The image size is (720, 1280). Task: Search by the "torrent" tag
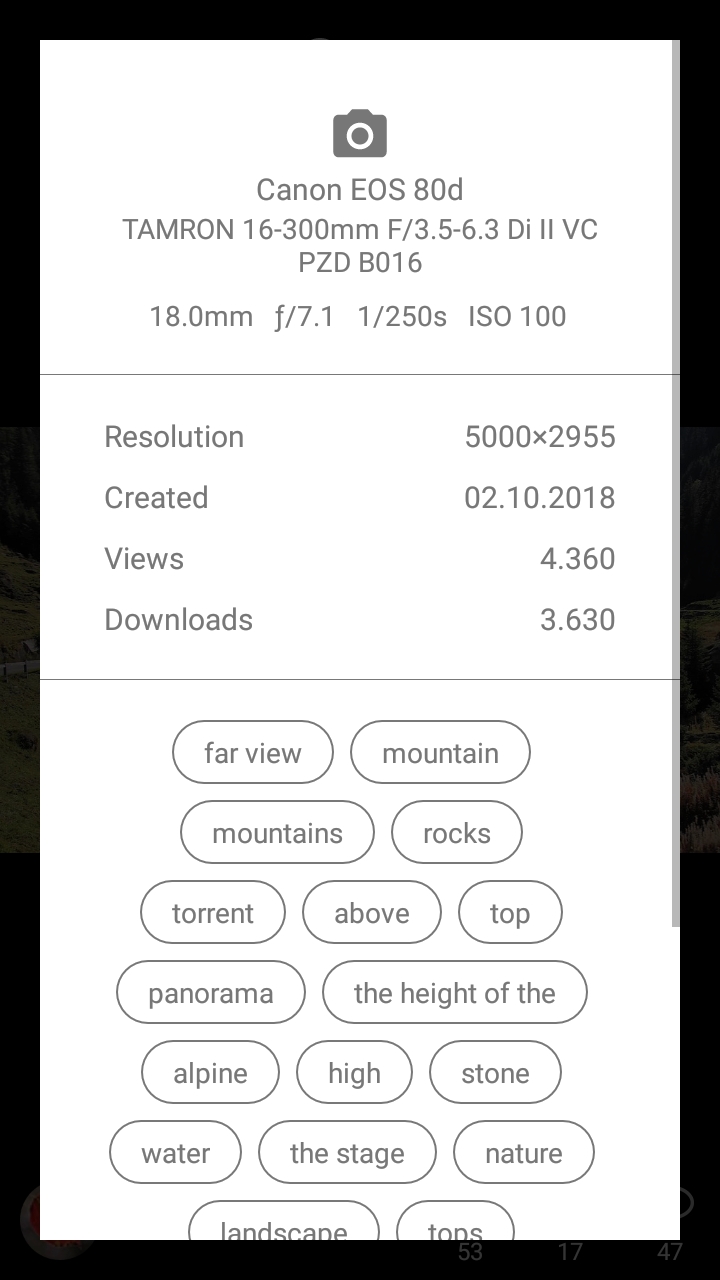(x=213, y=912)
